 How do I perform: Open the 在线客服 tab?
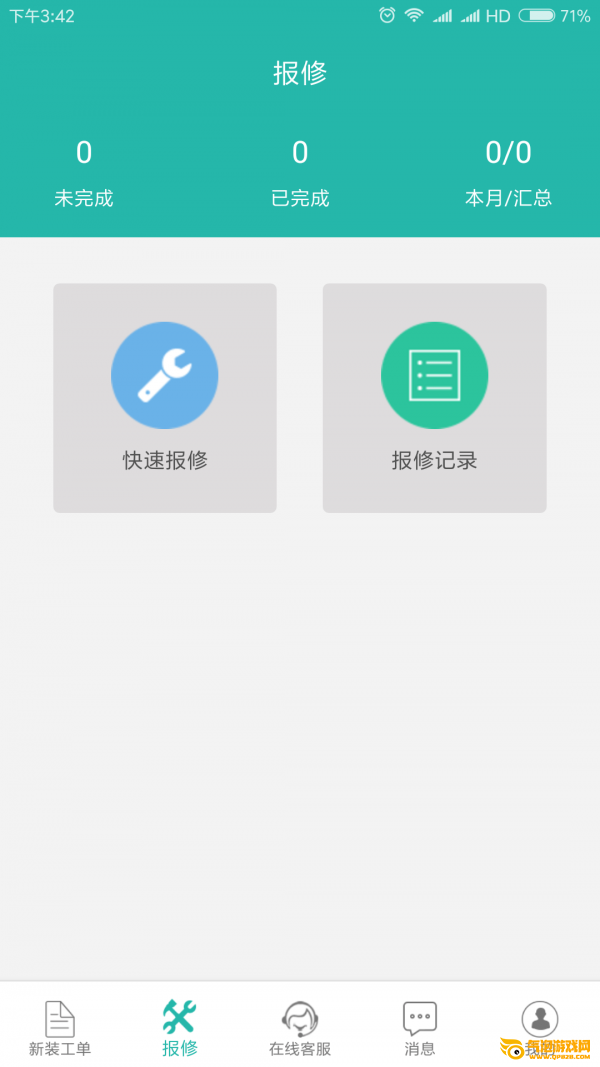click(x=300, y=1028)
